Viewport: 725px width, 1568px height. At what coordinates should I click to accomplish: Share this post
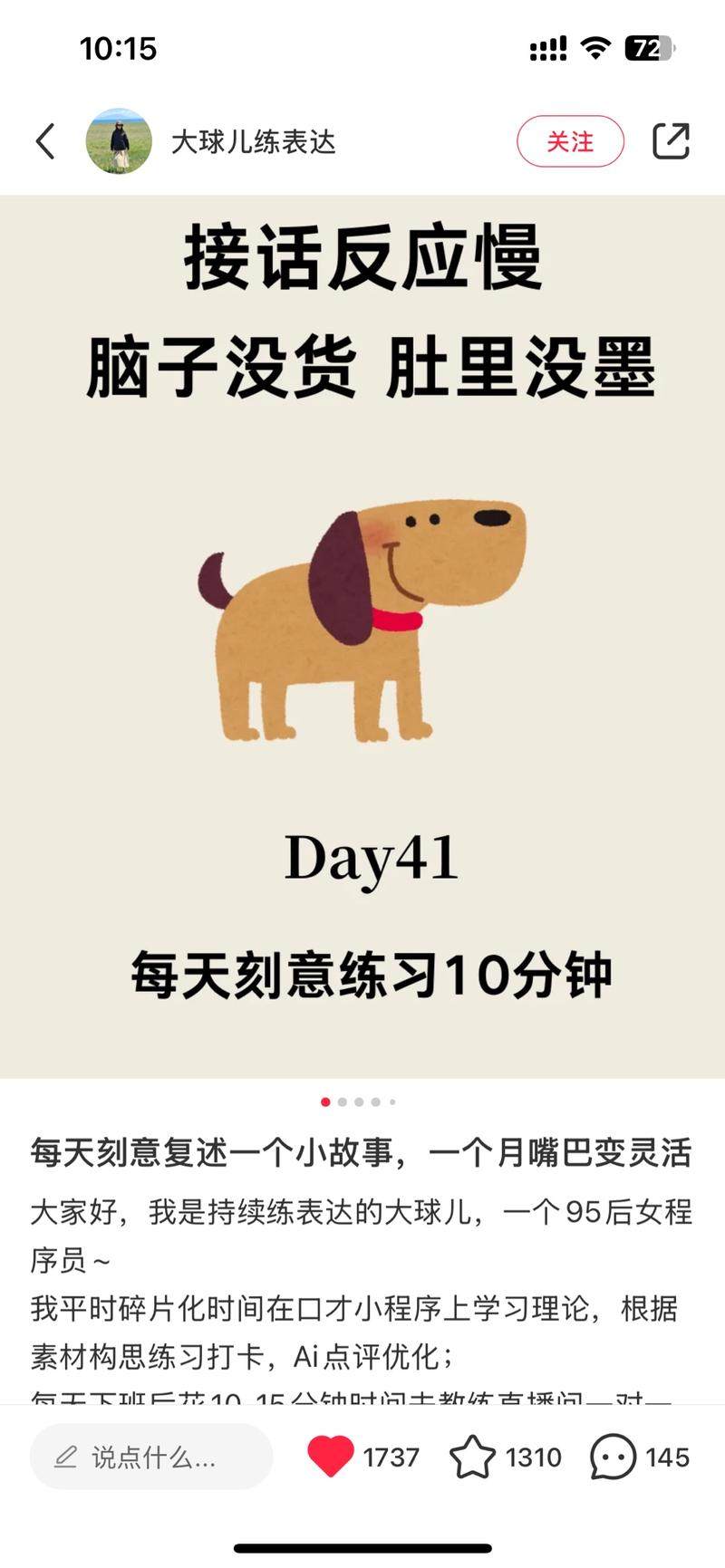coord(672,141)
